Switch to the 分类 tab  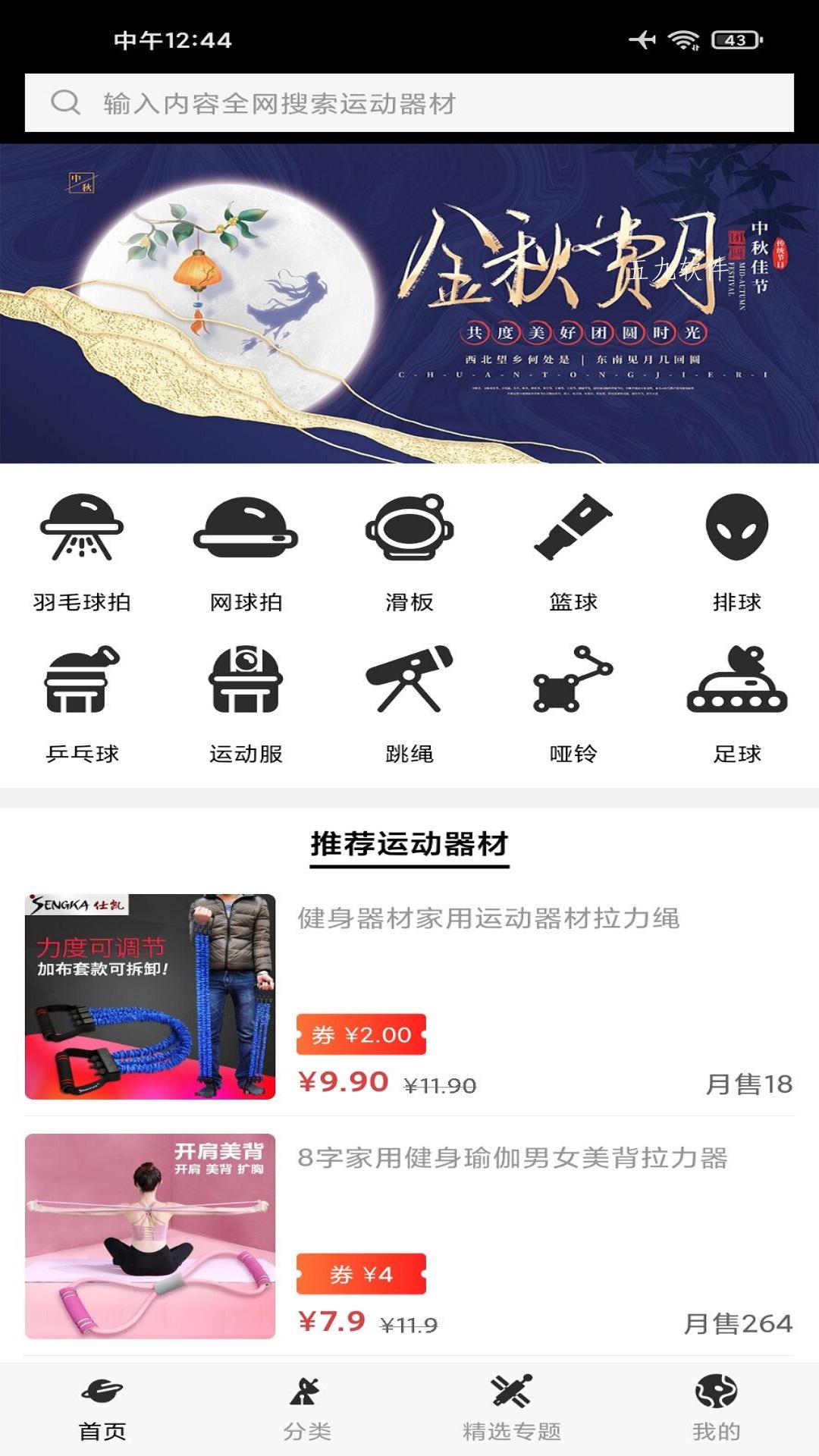pyautogui.click(x=307, y=1409)
